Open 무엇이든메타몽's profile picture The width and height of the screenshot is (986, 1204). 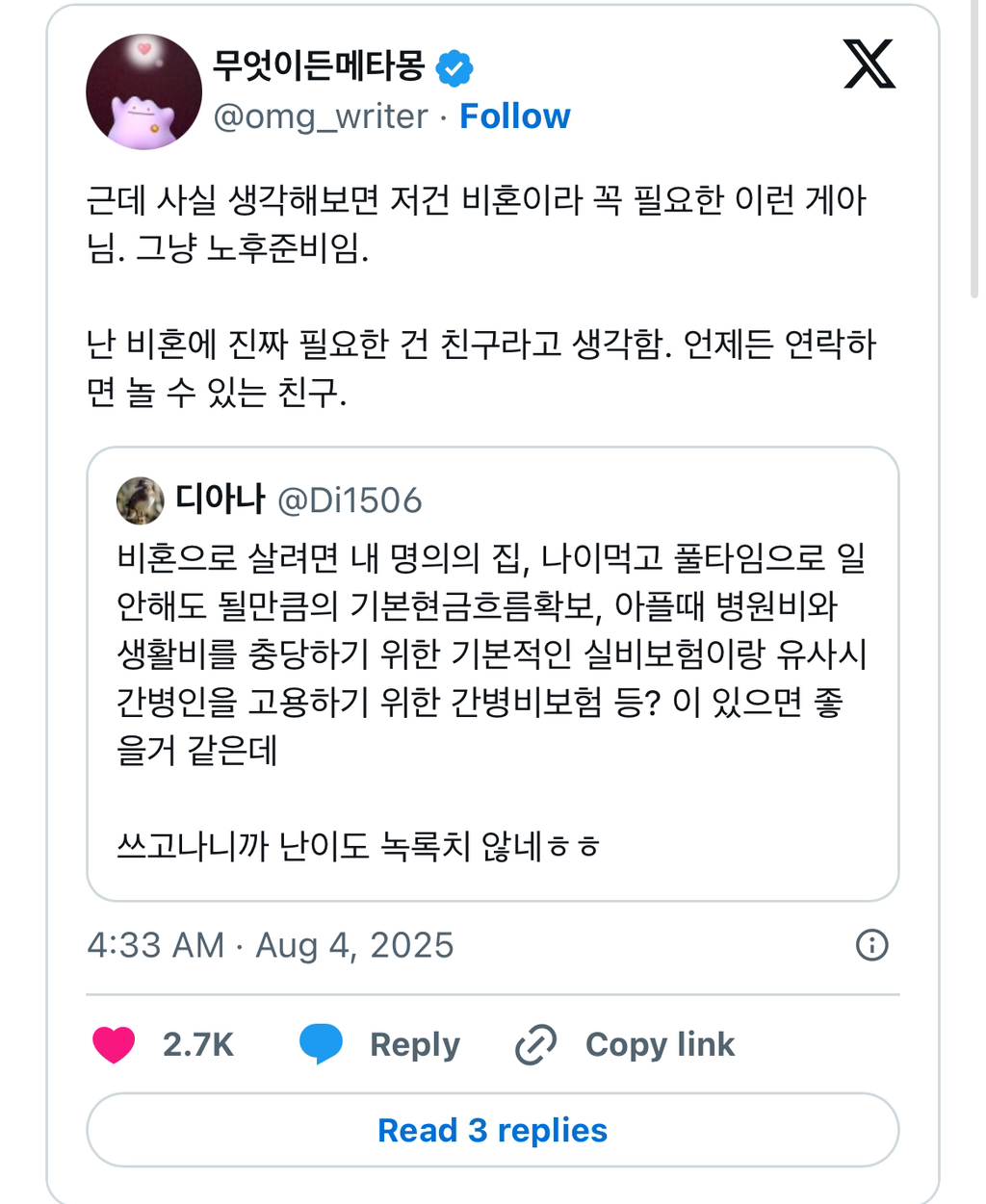(143, 92)
